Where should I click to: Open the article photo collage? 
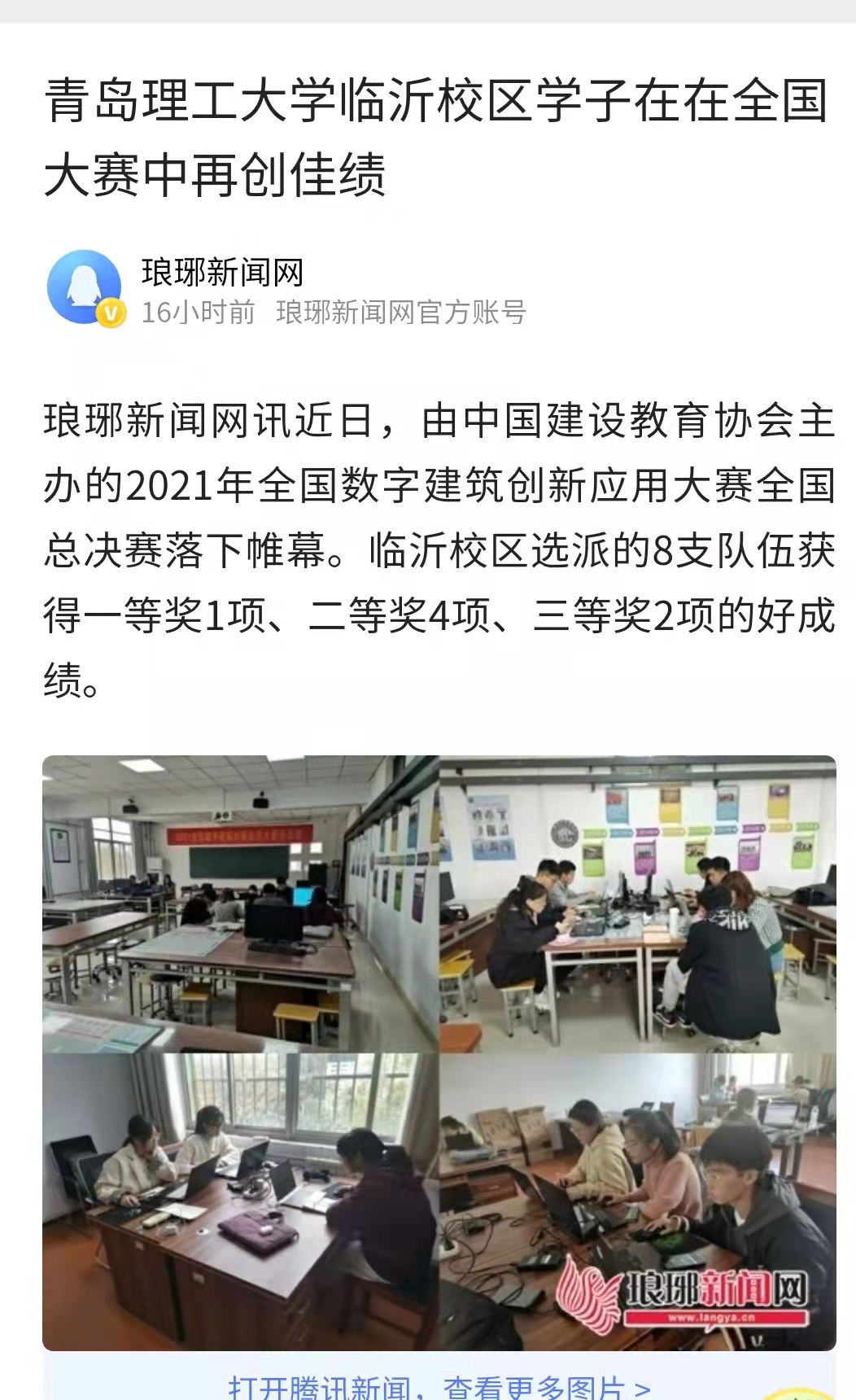click(x=439, y=1052)
